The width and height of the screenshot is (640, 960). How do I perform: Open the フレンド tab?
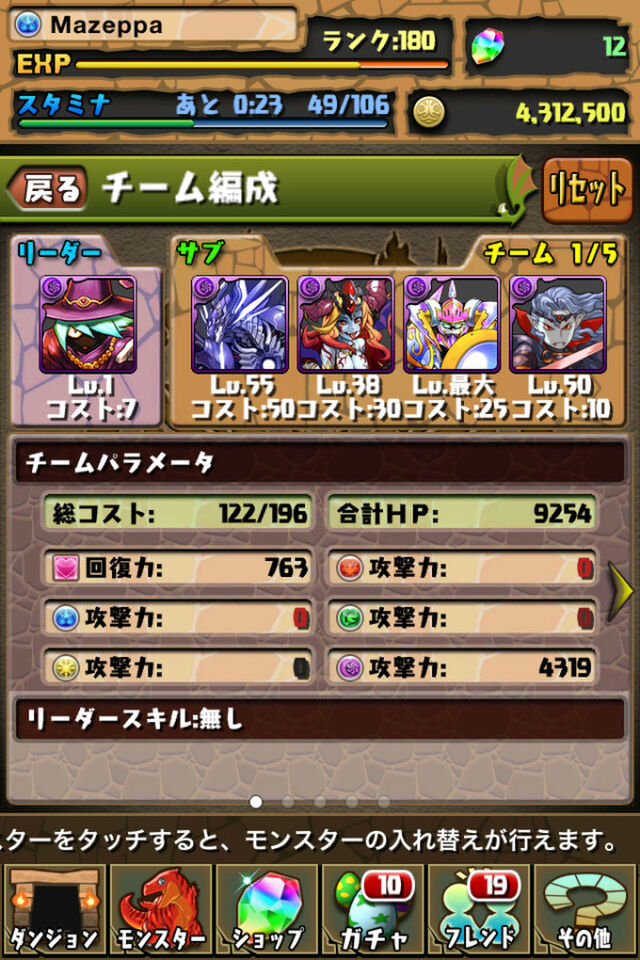pos(480,909)
